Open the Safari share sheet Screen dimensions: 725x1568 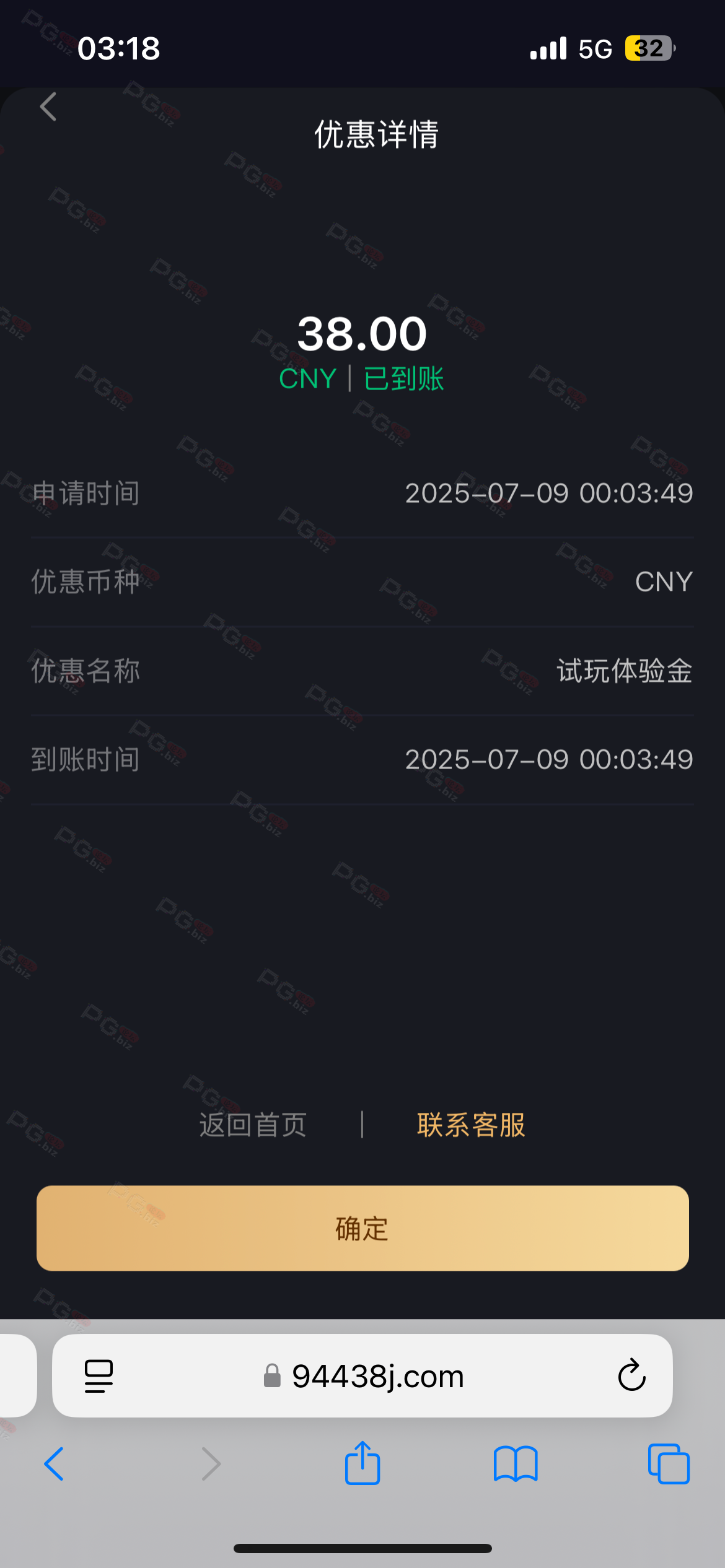[362, 1464]
